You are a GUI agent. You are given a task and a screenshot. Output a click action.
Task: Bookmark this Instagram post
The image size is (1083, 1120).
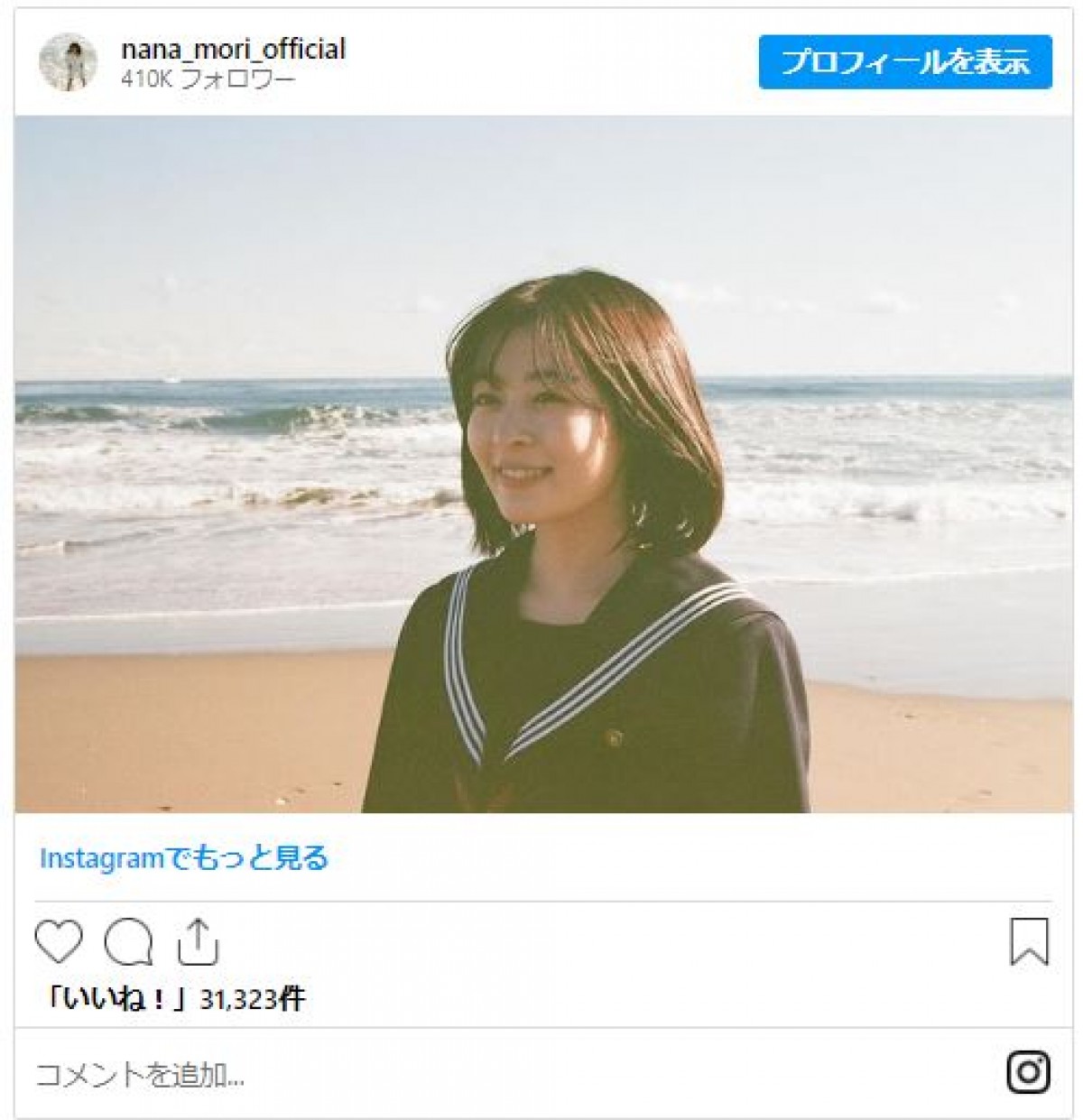1029,941
